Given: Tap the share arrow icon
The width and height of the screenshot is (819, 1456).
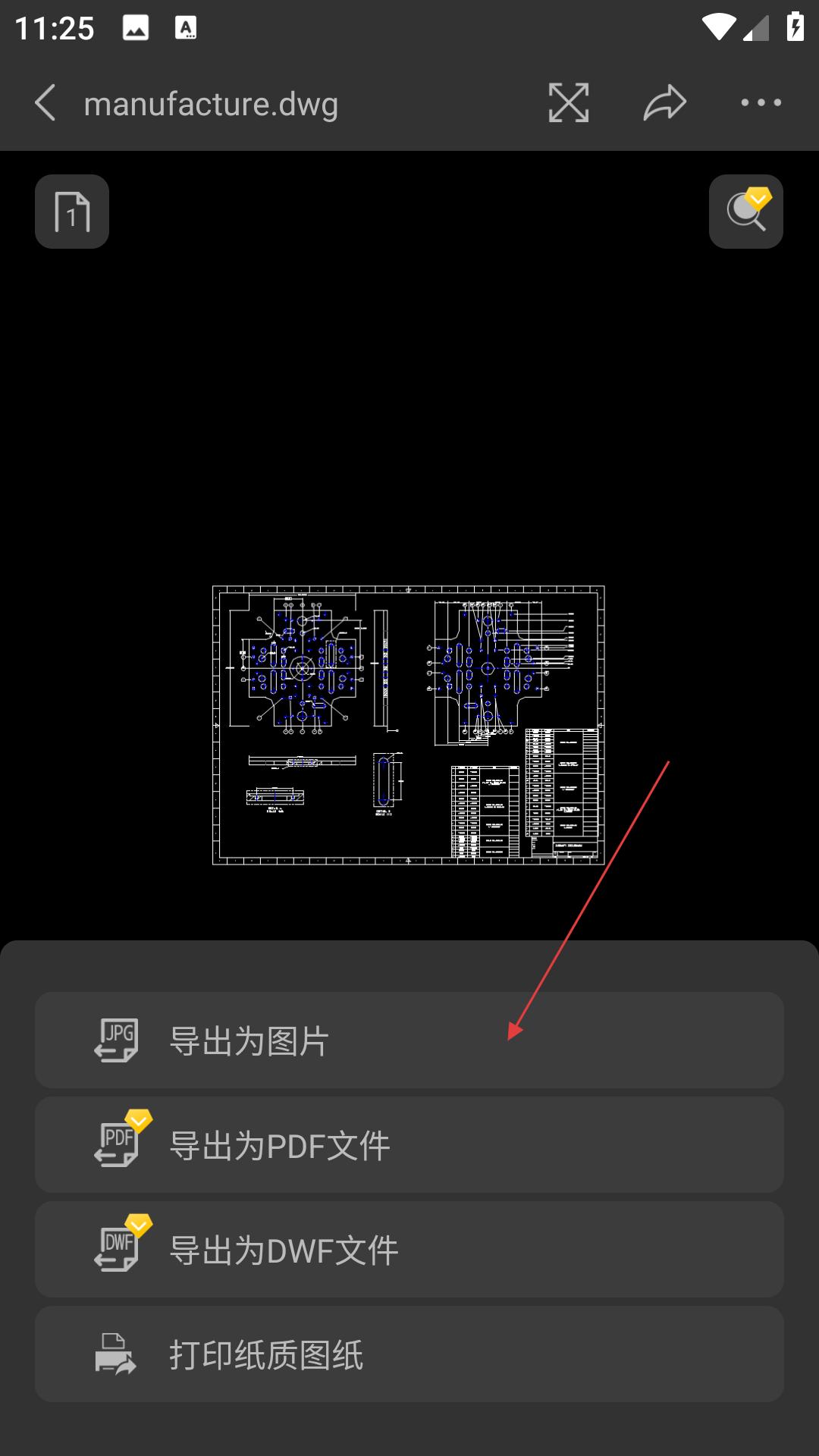Looking at the screenshot, I should [x=664, y=102].
